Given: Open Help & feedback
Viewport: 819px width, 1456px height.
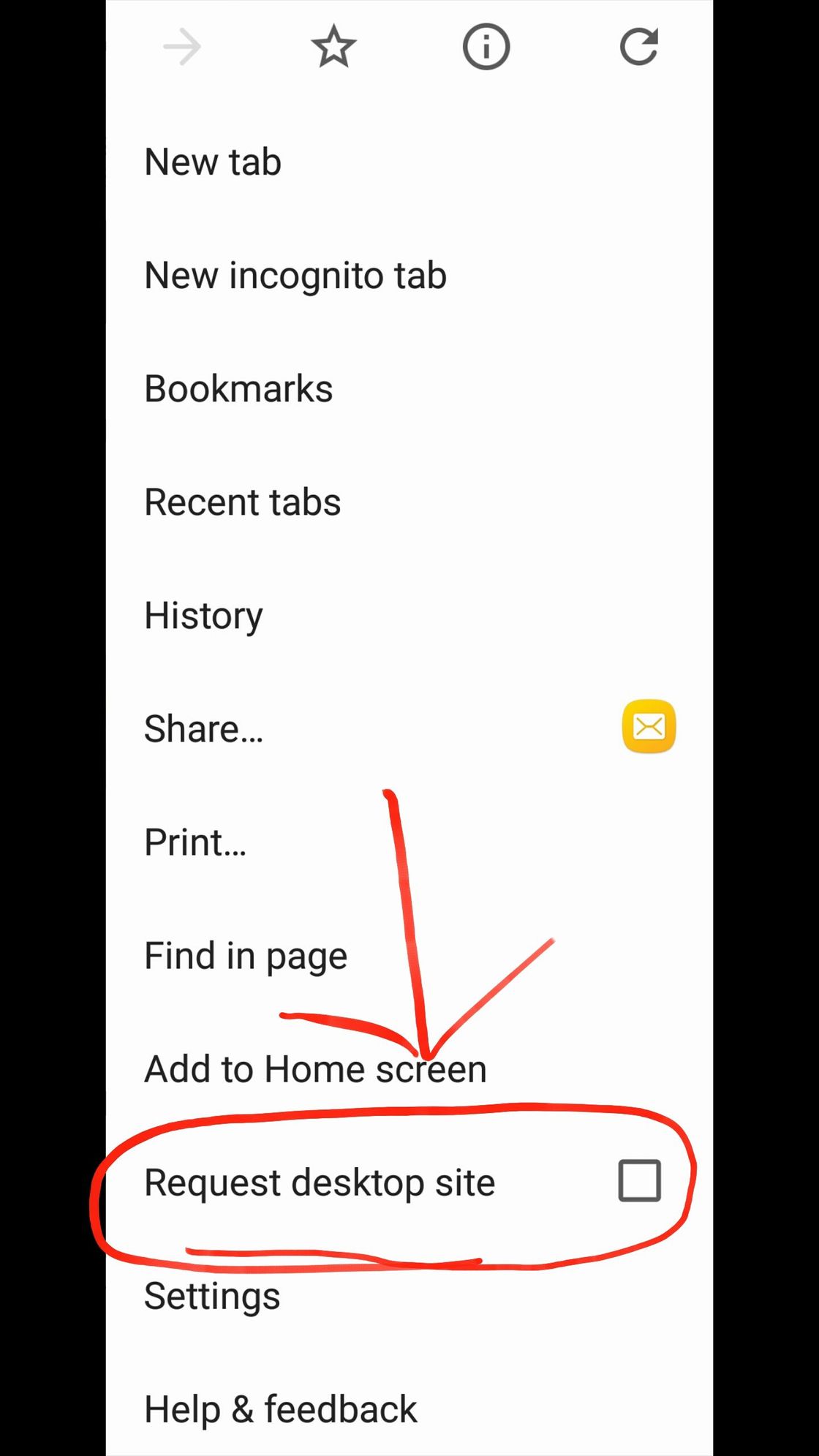Looking at the screenshot, I should [x=280, y=1409].
